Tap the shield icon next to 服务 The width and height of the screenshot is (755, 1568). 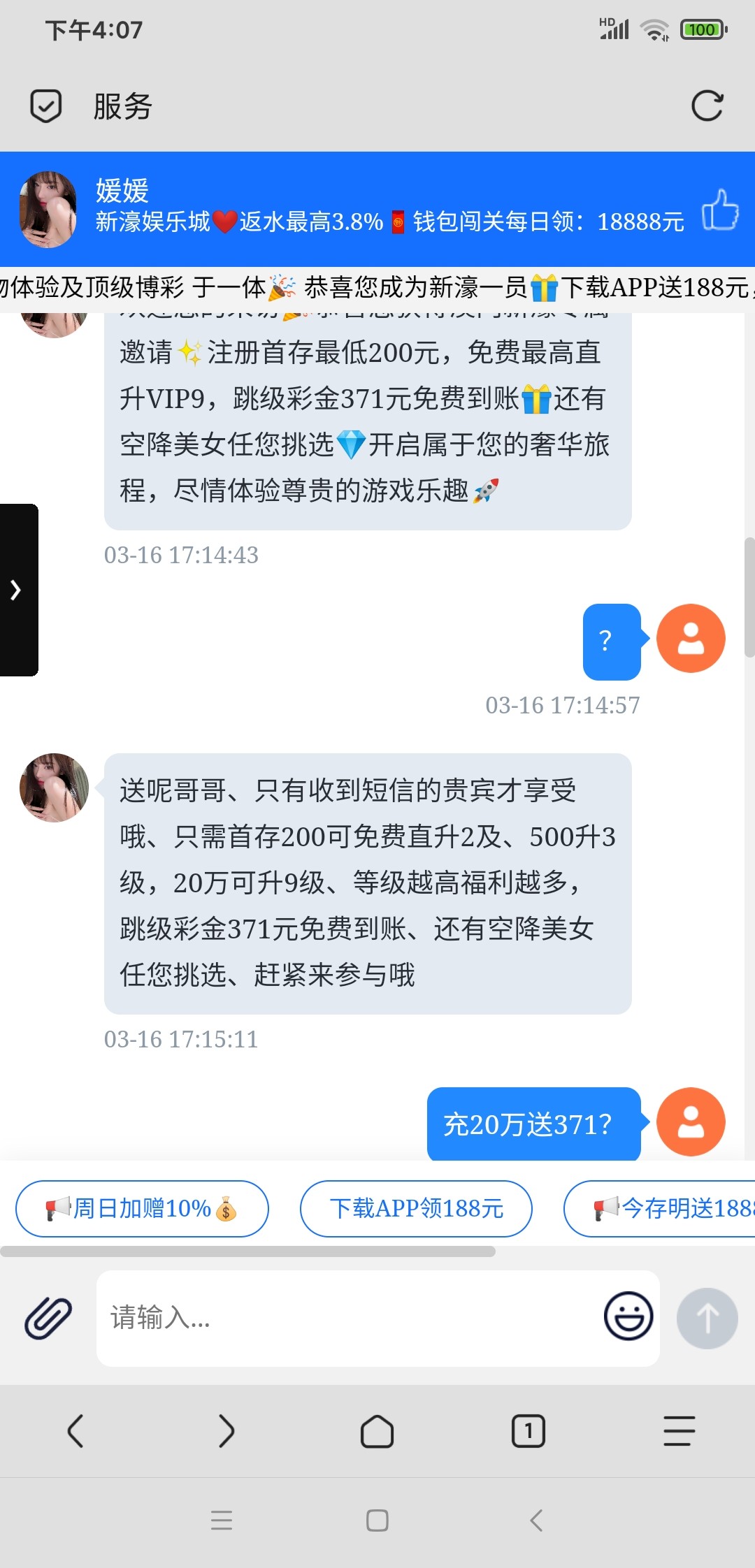[x=45, y=105]
